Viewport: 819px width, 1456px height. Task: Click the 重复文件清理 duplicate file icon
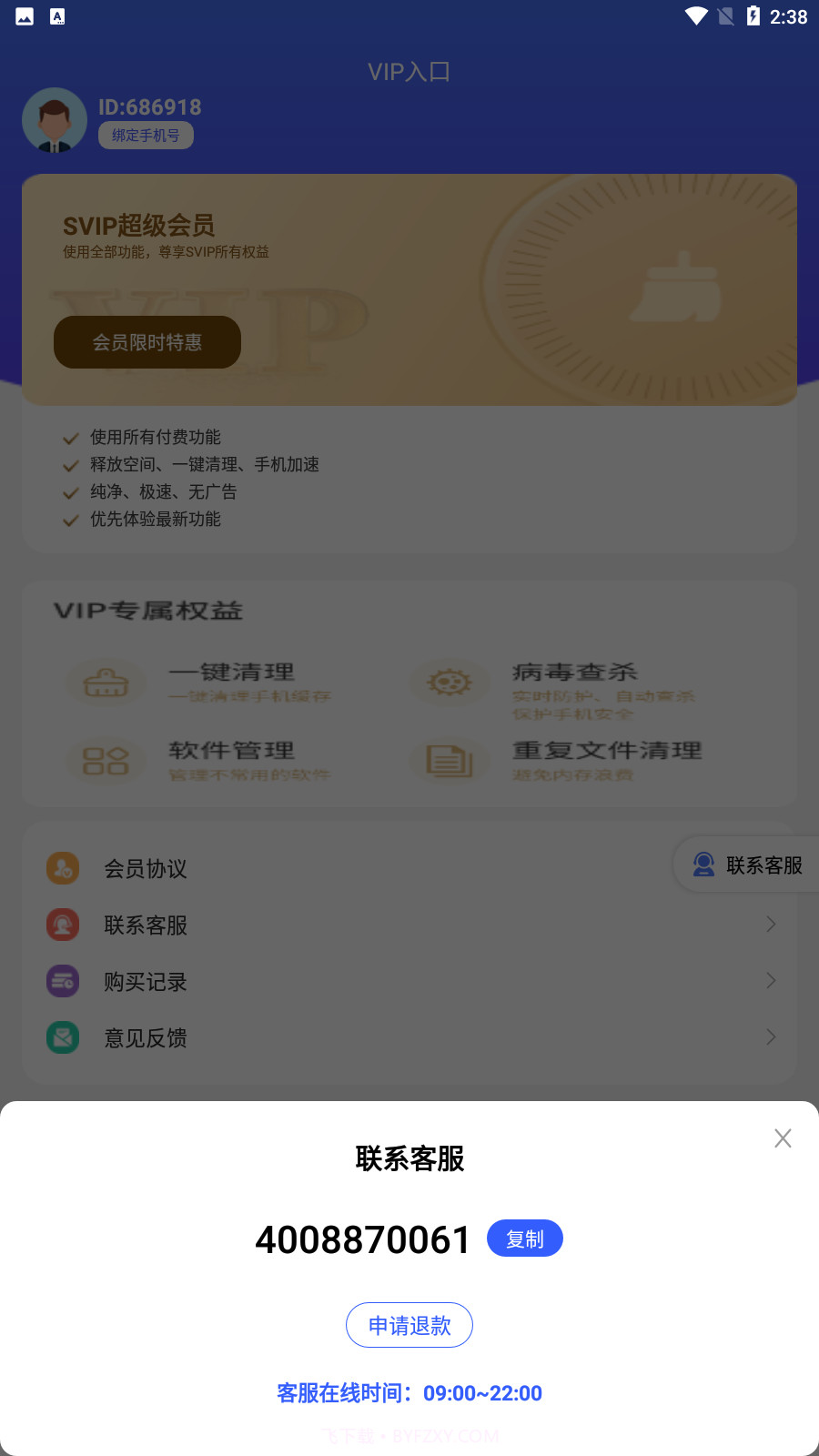450,762
